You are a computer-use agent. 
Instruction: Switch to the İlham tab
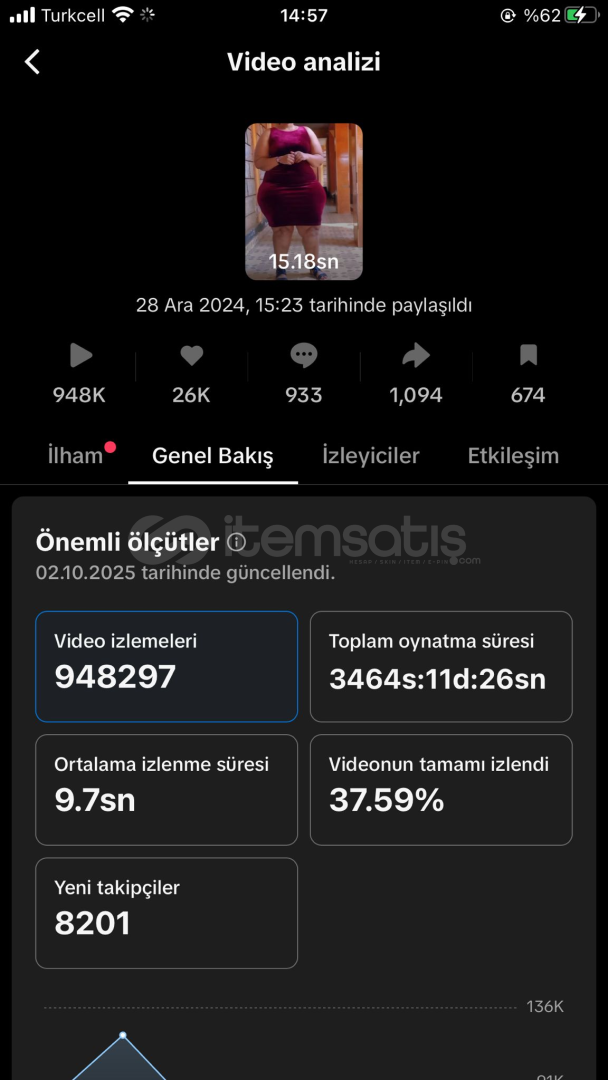pos(76,456)
